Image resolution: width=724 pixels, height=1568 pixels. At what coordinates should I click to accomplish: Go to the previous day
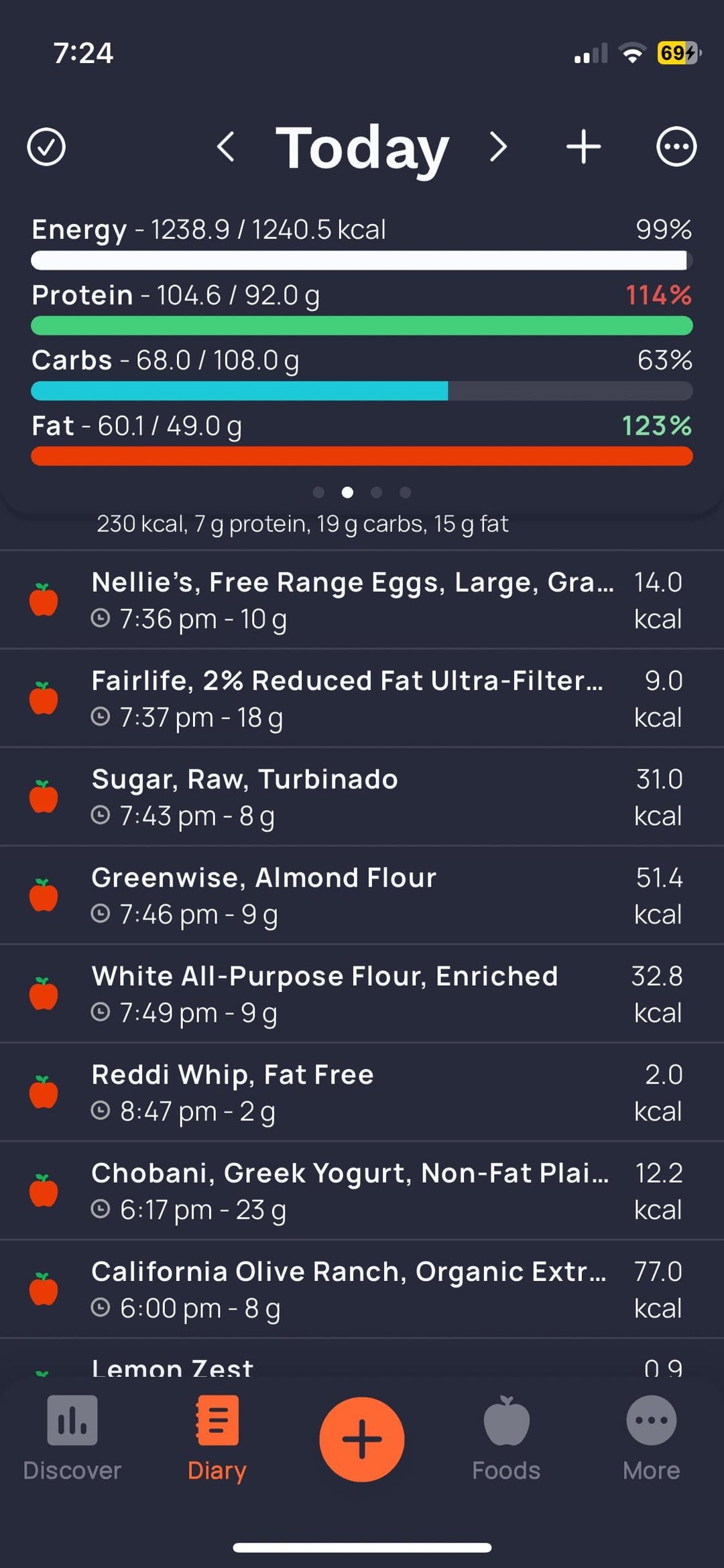click(226, 147)
